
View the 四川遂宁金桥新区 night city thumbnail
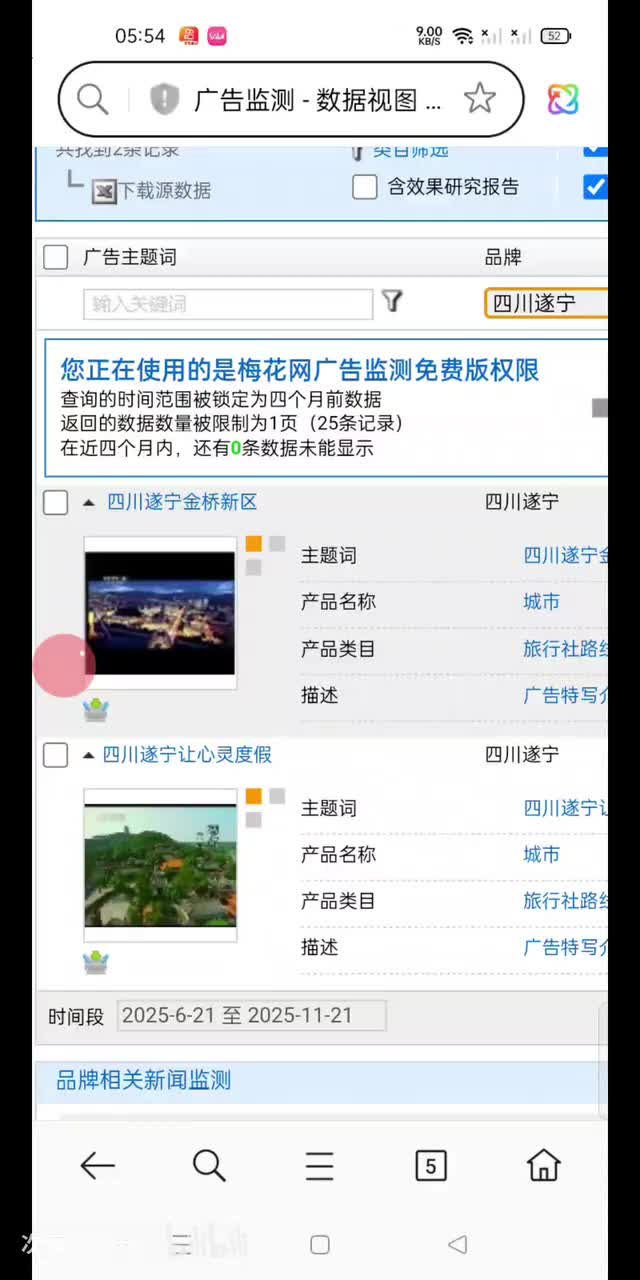tap(160, 613)
